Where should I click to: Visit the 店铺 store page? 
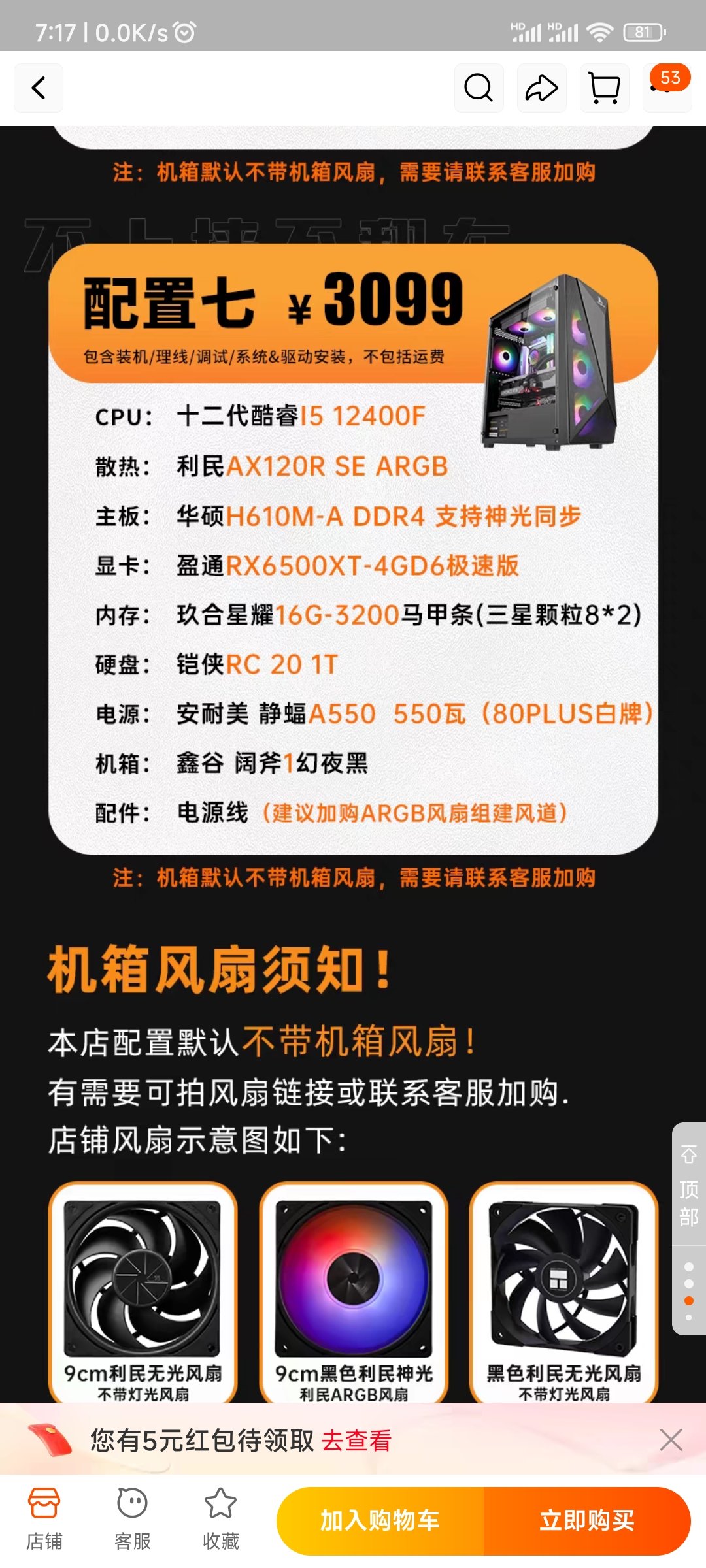(x=44, y=1520)
